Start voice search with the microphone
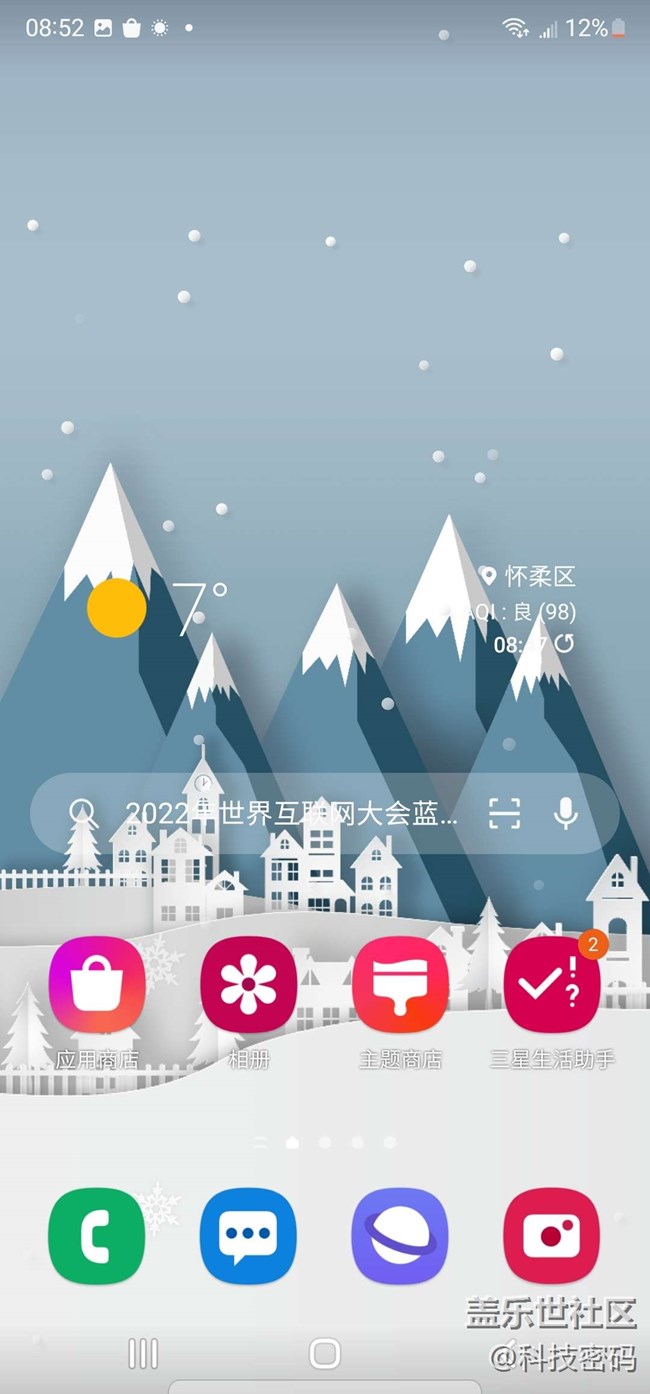Screen dimensions: 650x1394 click(x=566, y=814)
